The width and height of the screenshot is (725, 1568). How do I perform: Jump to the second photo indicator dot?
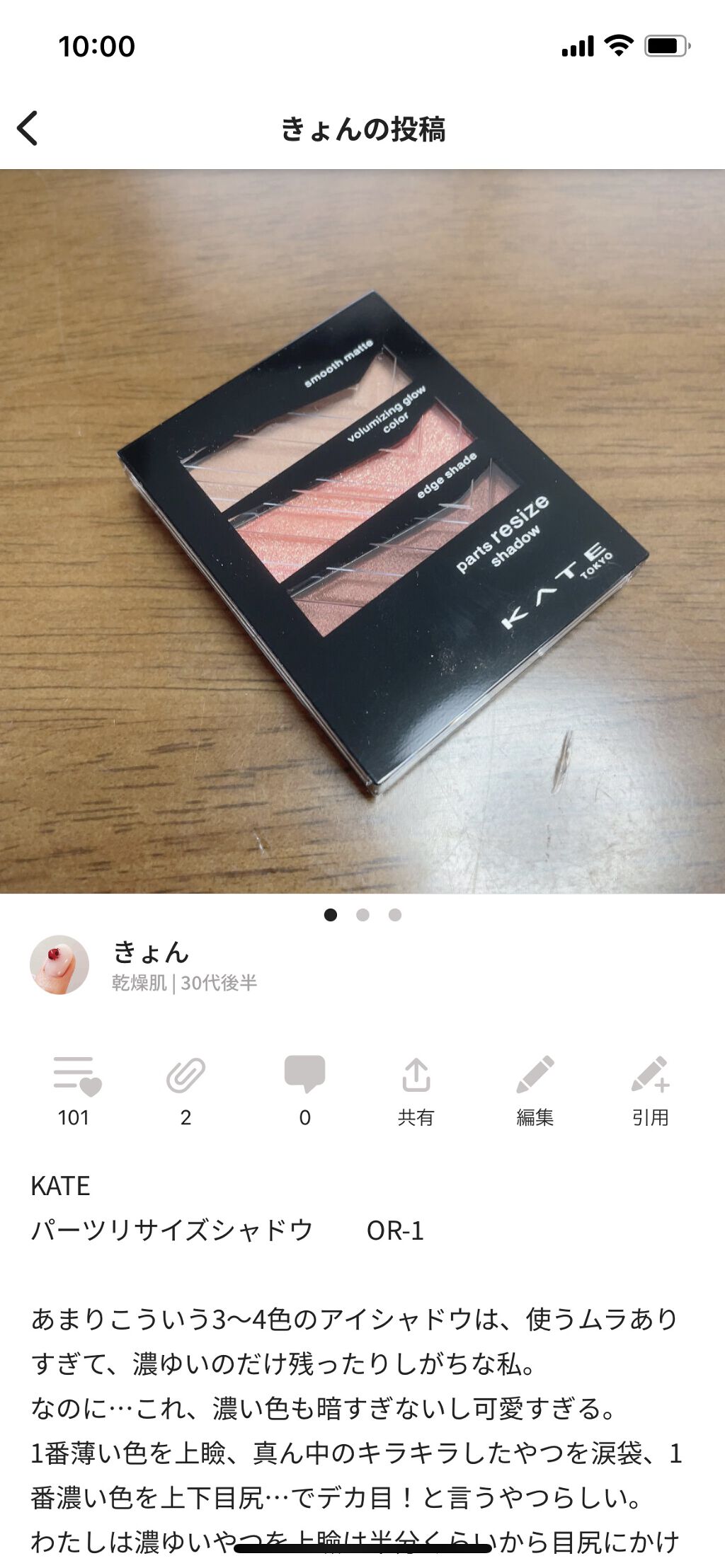pos(362,915)
